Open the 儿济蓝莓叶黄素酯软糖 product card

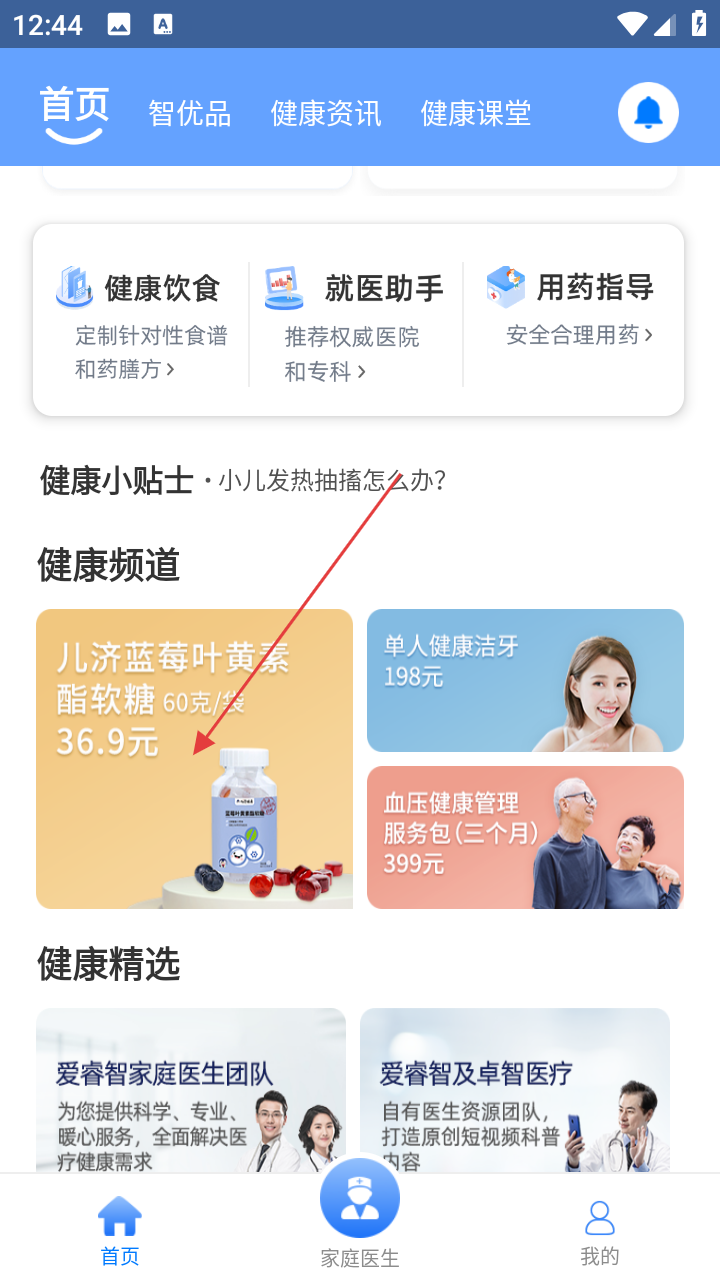pyautogui.click(x=194, y=759)
